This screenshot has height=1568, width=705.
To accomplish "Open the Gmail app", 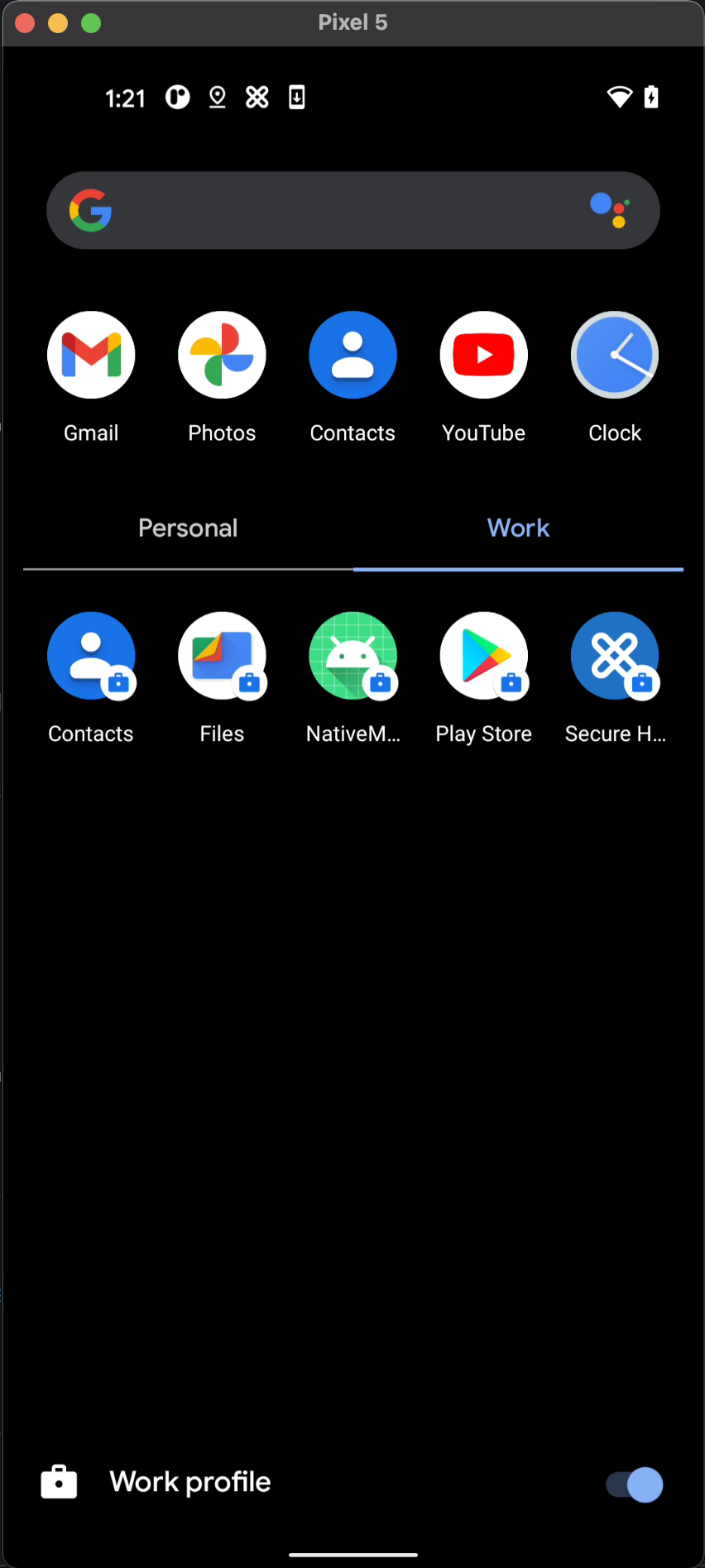I will 91,356.
